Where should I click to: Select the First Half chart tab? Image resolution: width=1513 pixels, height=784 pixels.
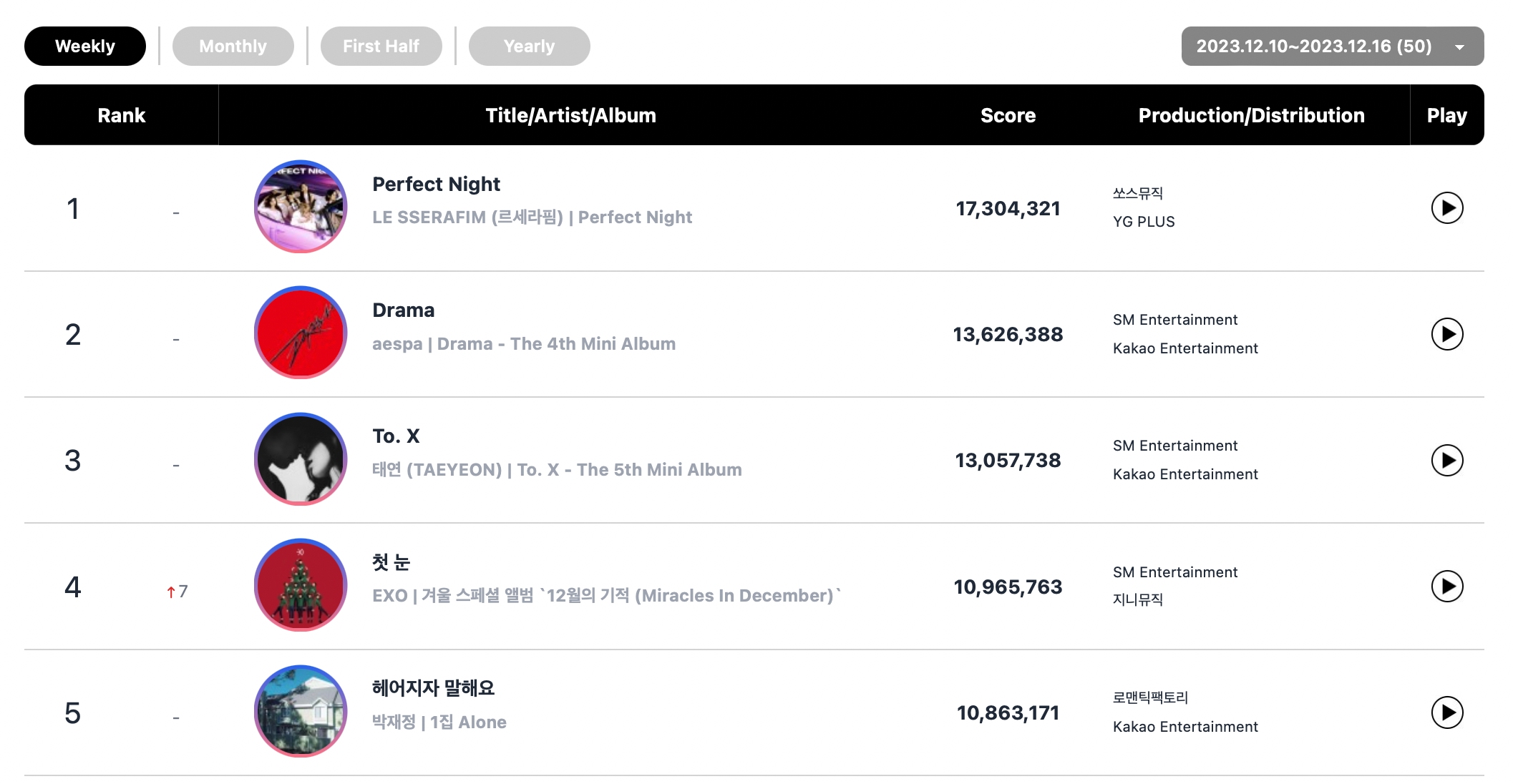click(381, 46)
